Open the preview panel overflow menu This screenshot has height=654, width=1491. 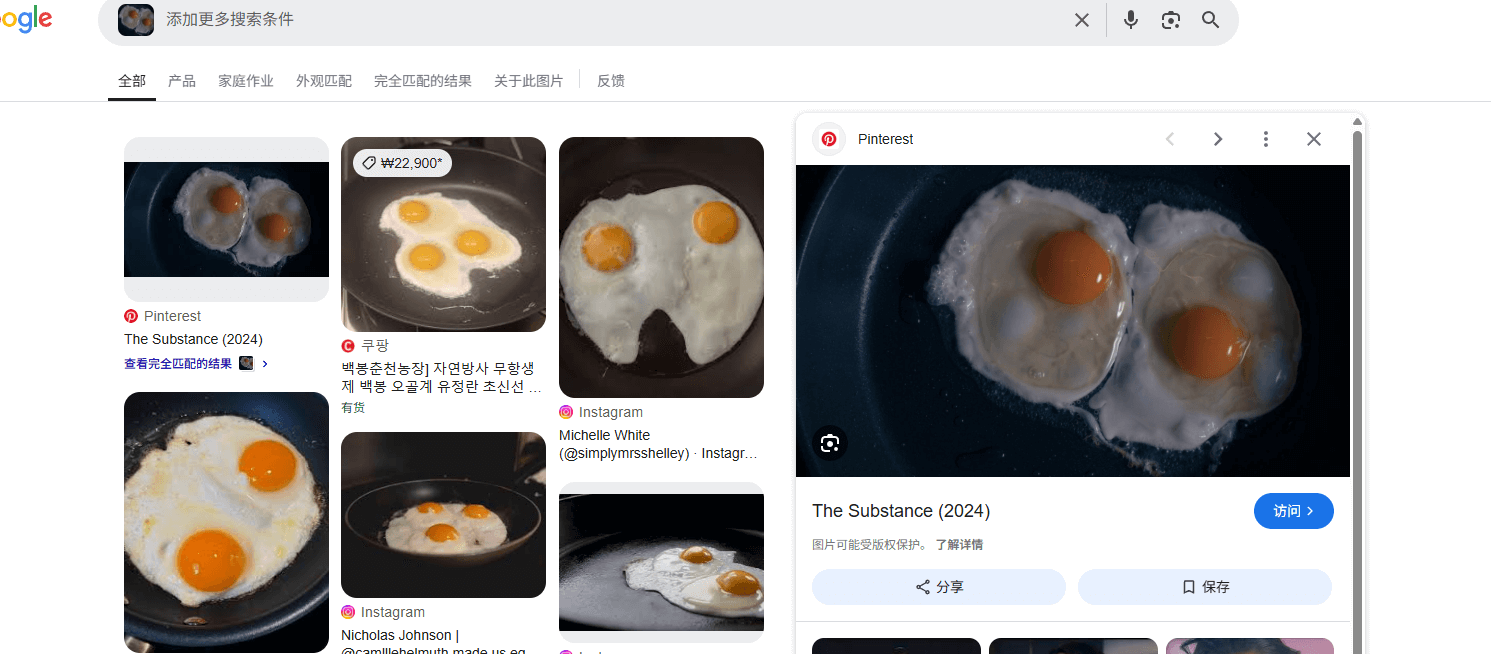pos(1266,139)
